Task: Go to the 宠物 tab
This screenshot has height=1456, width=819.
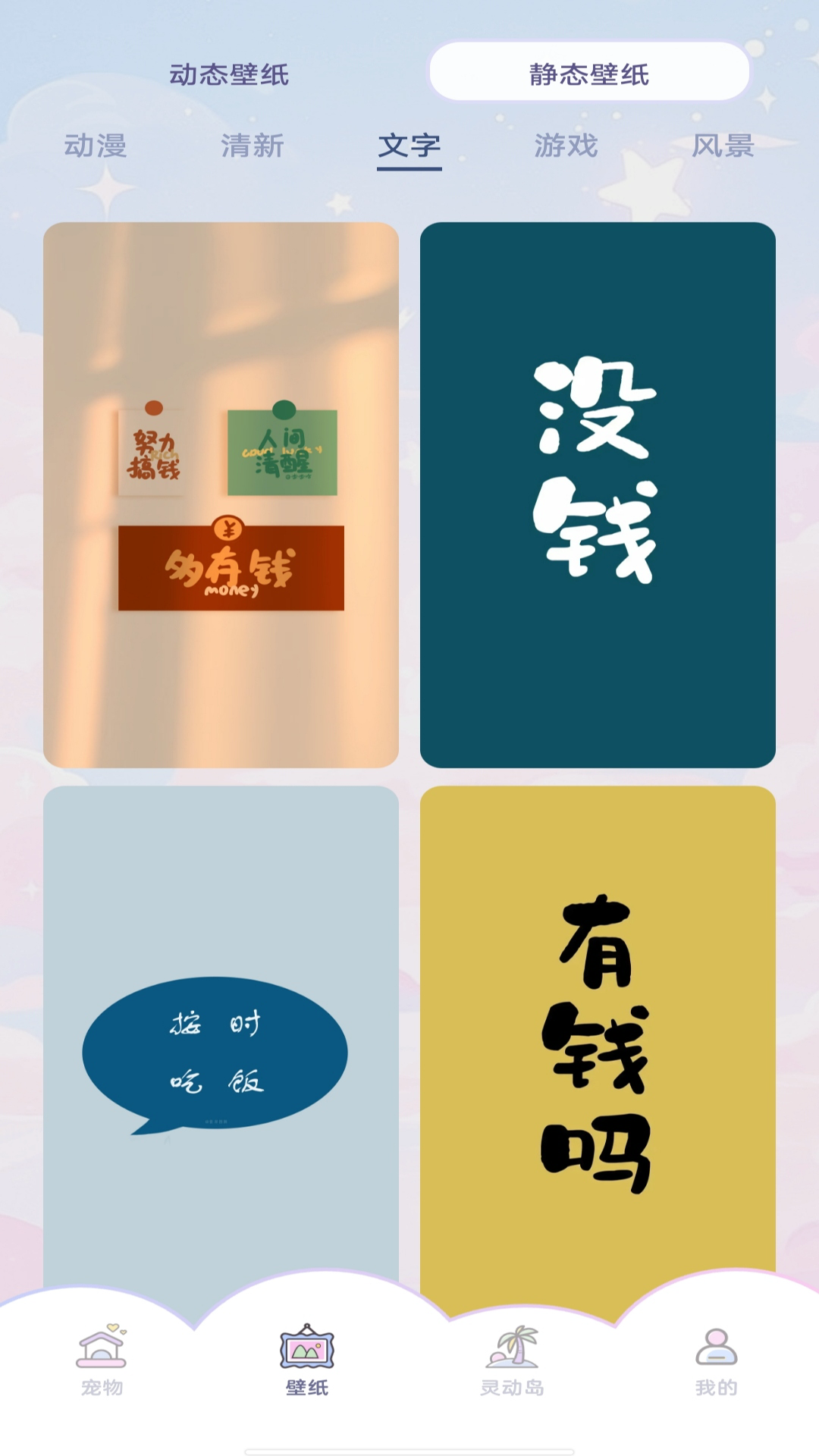Action: pos(102,1362)
